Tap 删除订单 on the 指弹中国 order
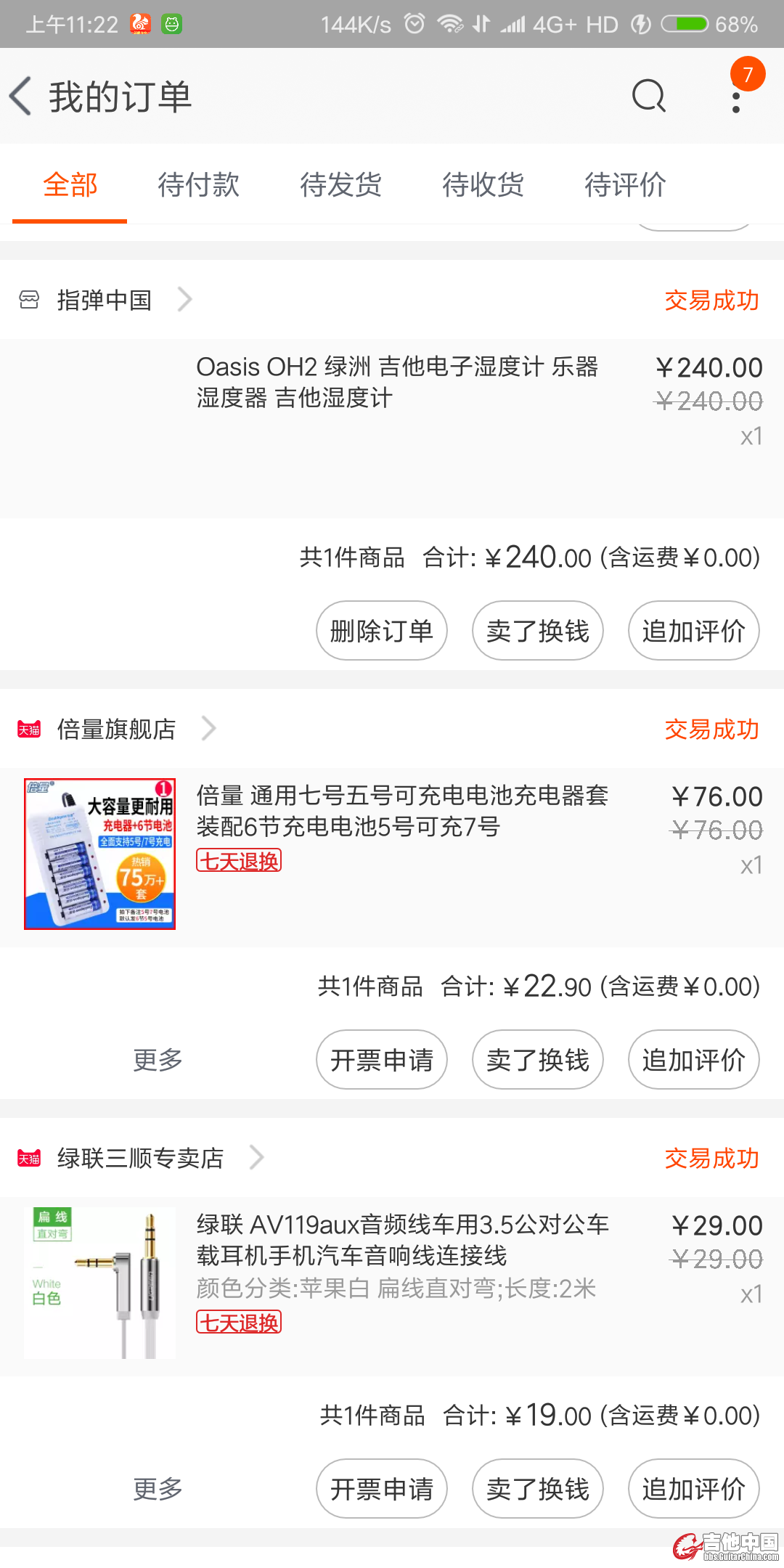Screen dimensions: 784x1568 coord(381,631)
